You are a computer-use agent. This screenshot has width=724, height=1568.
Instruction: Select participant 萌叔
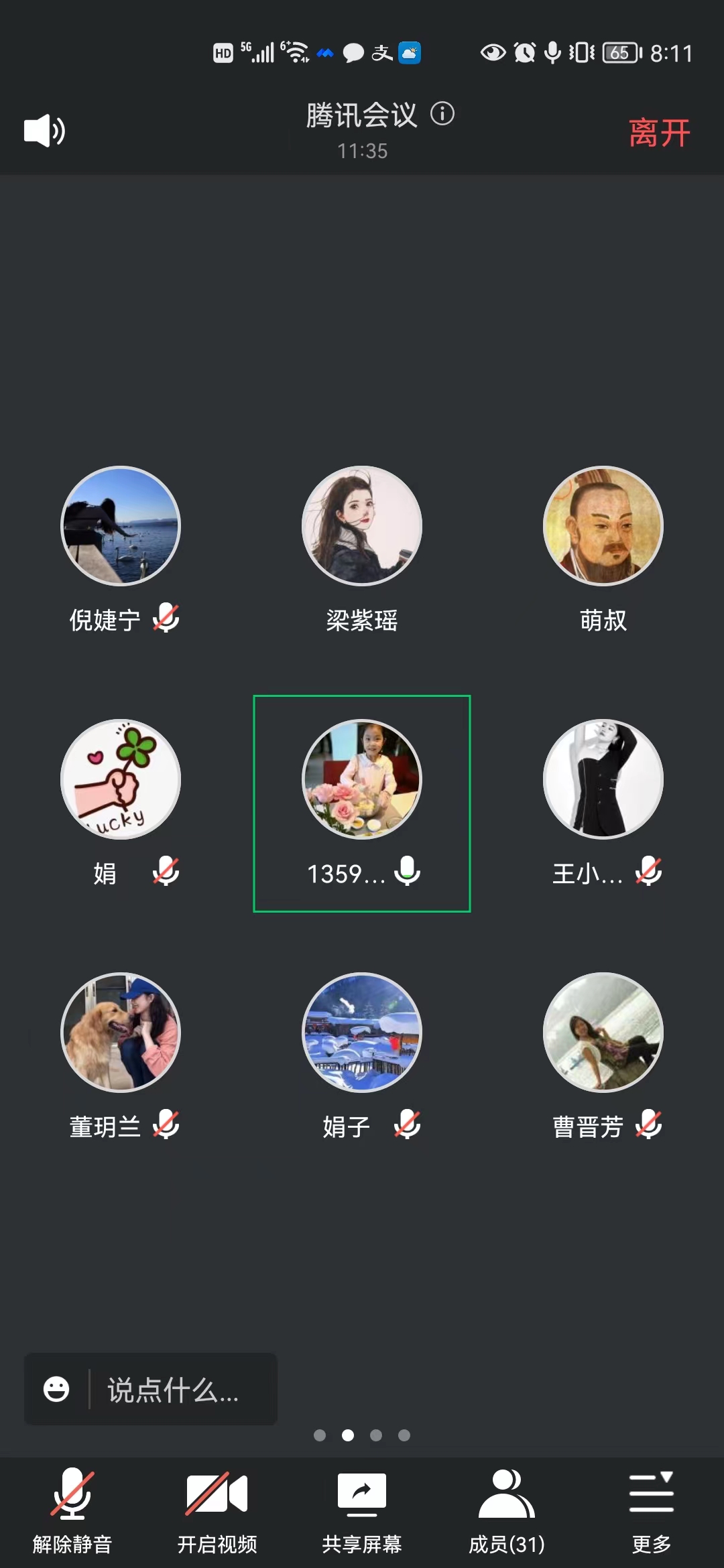[x=603, y=526]
